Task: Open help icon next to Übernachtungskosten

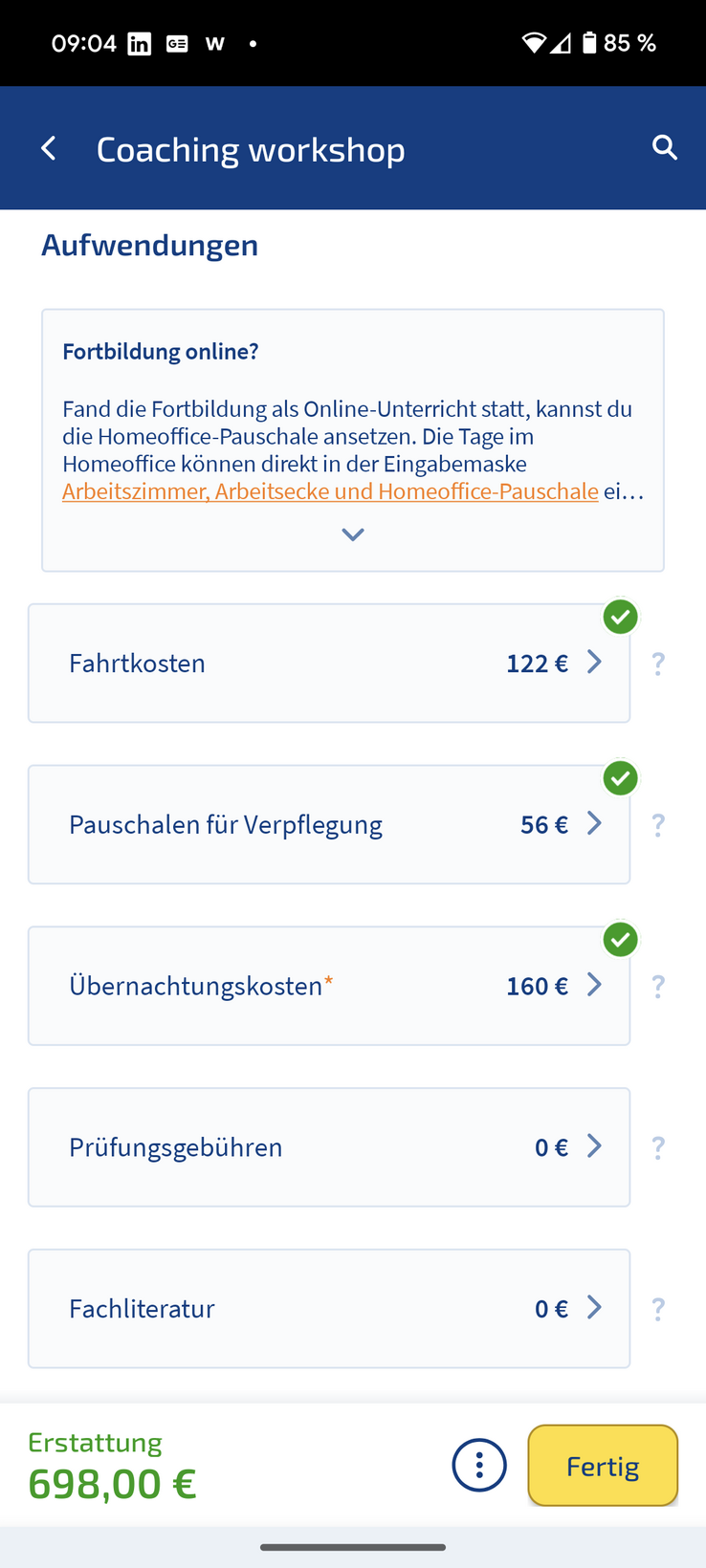Action: pos(658,986)
